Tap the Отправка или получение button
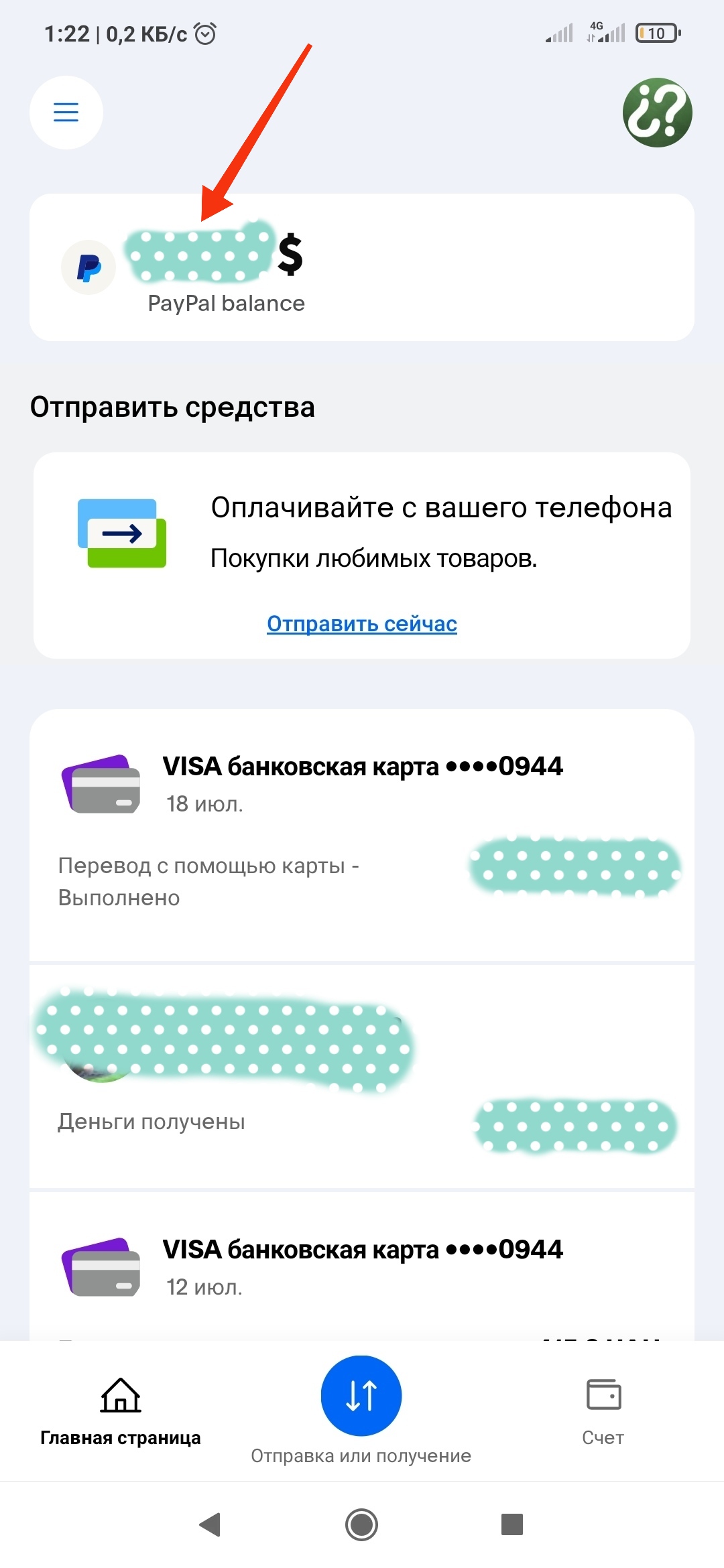The width and height of the screenshot is (724, 1568). (361, 1395)
